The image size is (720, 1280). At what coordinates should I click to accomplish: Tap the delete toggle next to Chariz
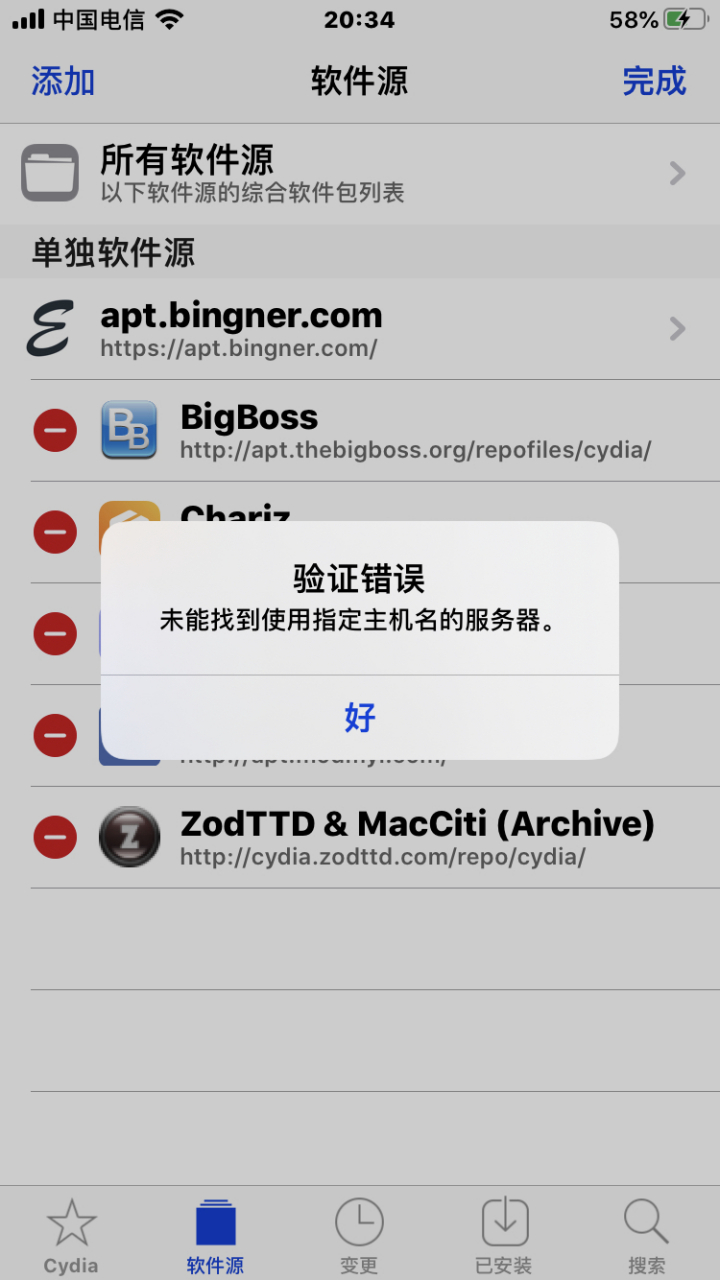(x=55, y=531)
